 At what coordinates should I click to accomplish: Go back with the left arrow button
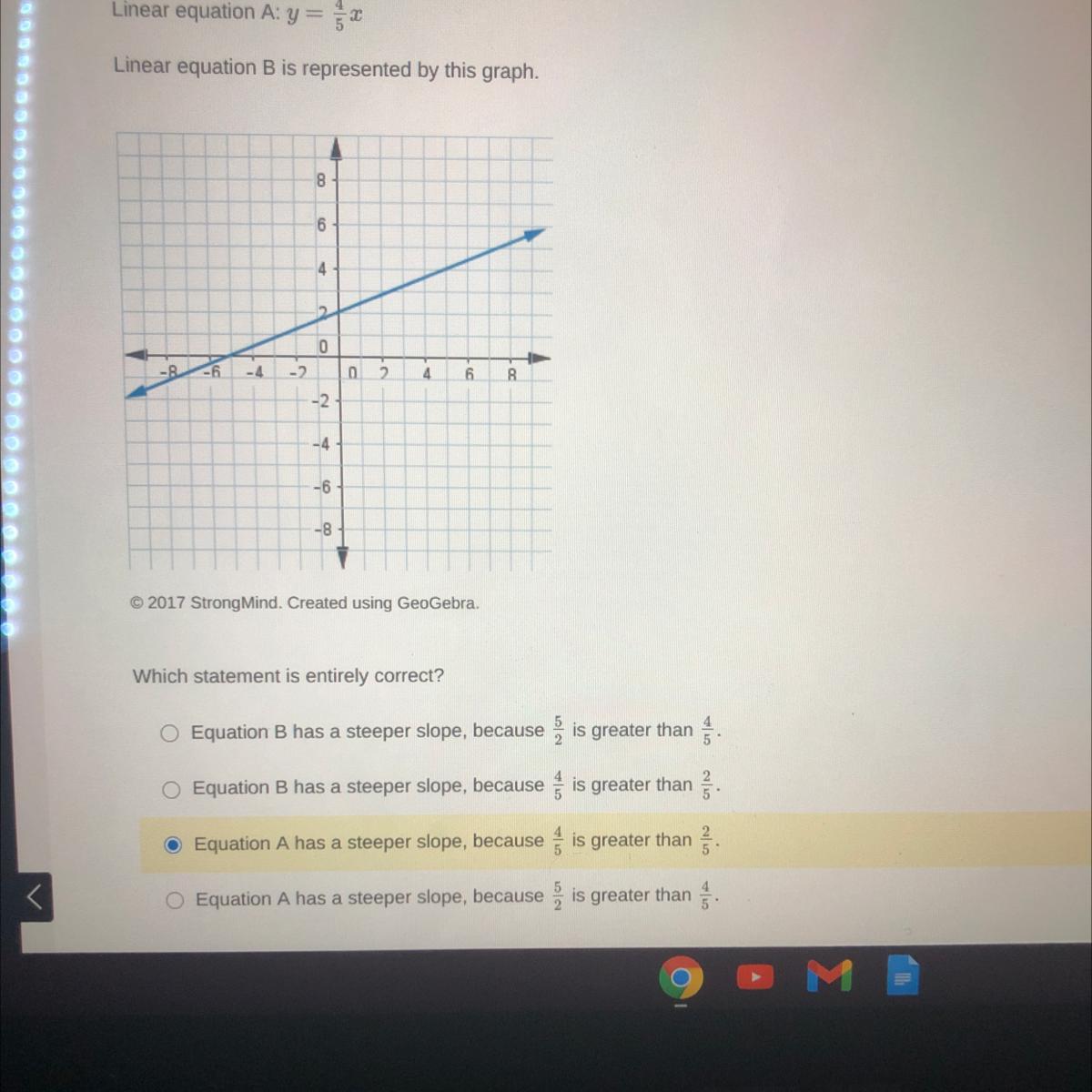click(35, 897)
